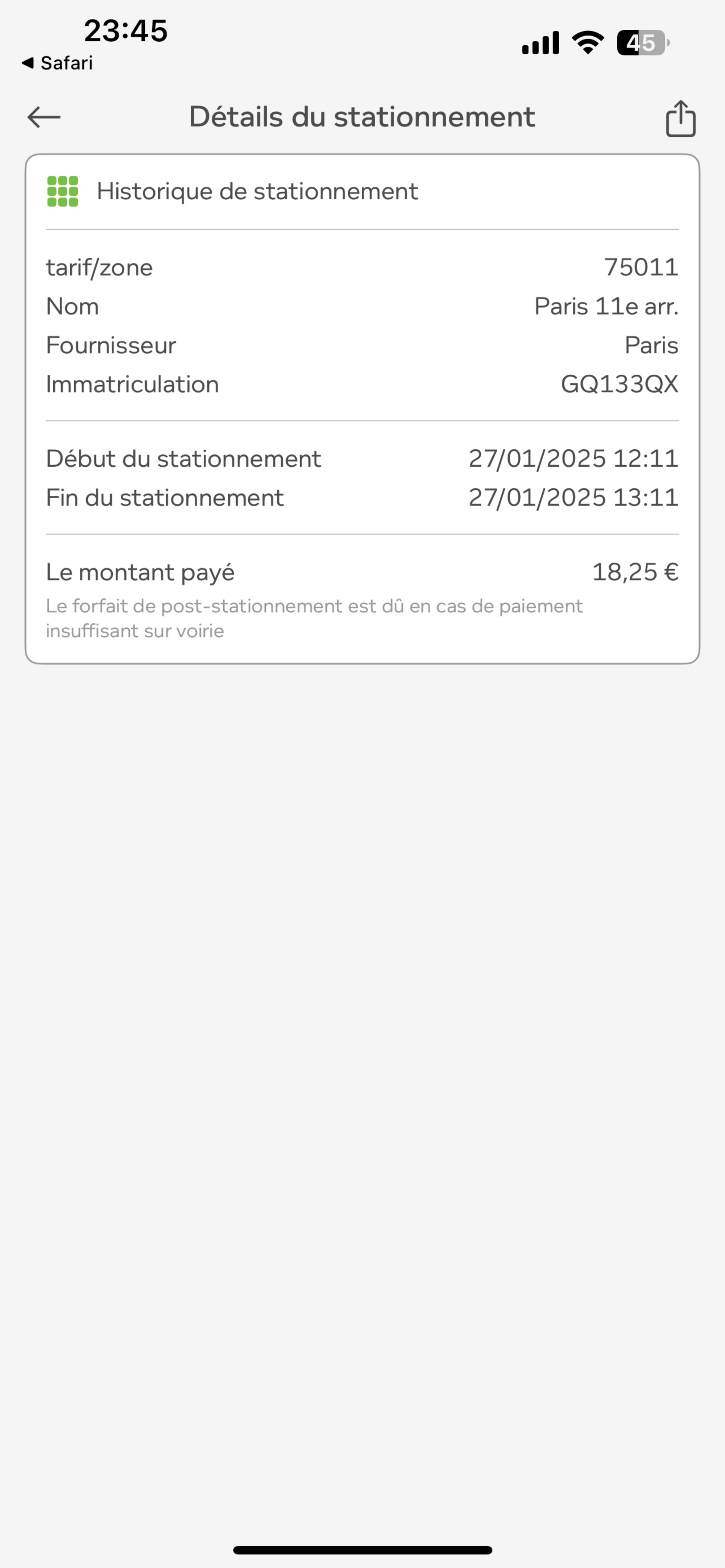Screen dimensions: 725x1568
Task: Return to Safari via status bar link
Action: click(x=57, y=63)
